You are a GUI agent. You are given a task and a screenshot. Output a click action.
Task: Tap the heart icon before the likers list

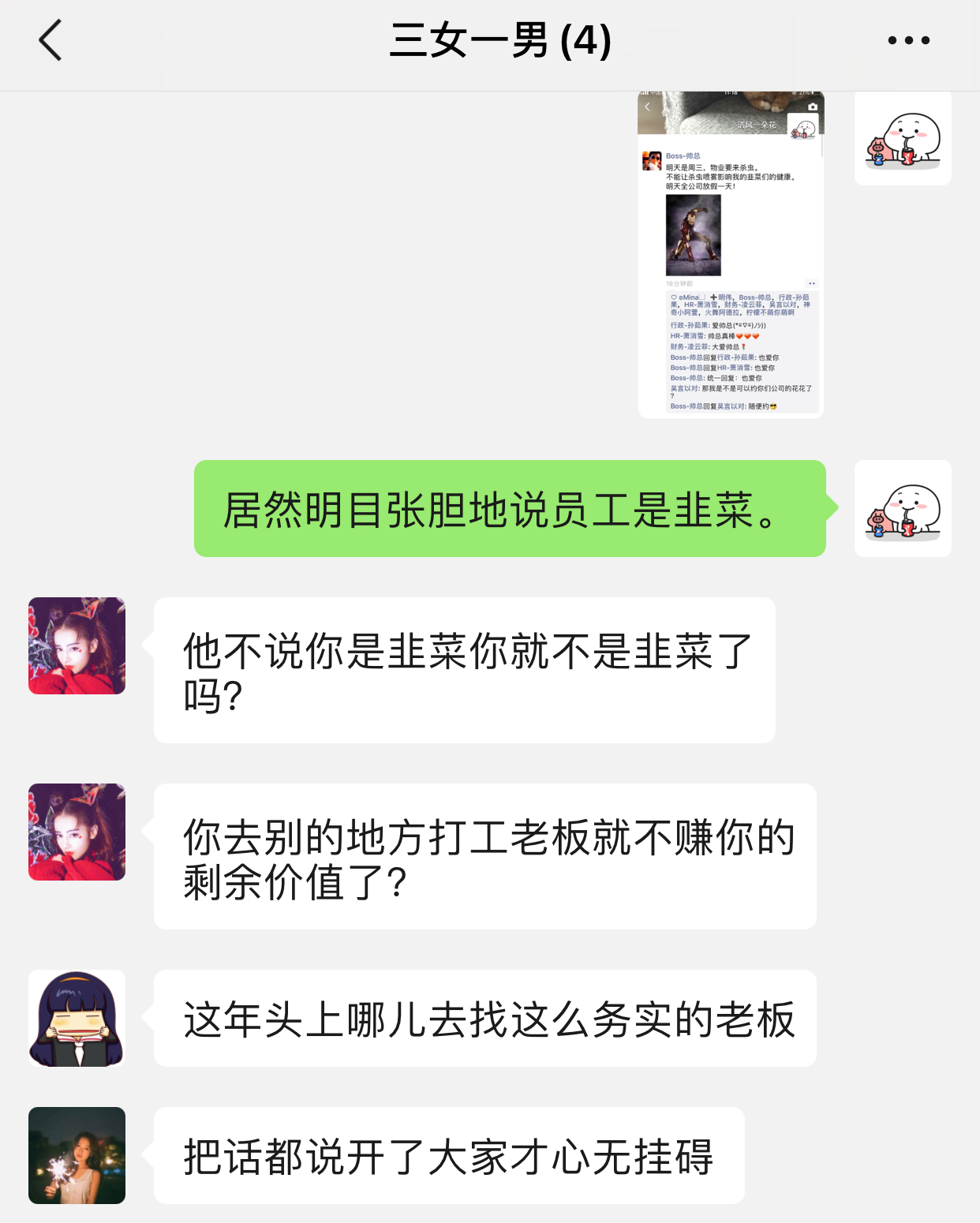673,295
